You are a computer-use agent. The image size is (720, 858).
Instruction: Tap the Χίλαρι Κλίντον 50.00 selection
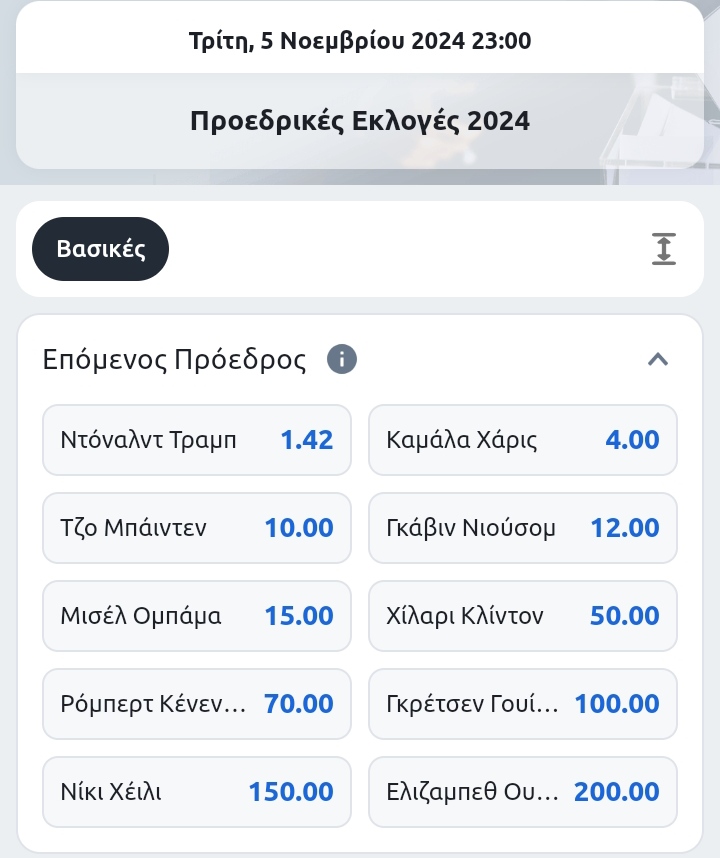click(x=523, y=616)
